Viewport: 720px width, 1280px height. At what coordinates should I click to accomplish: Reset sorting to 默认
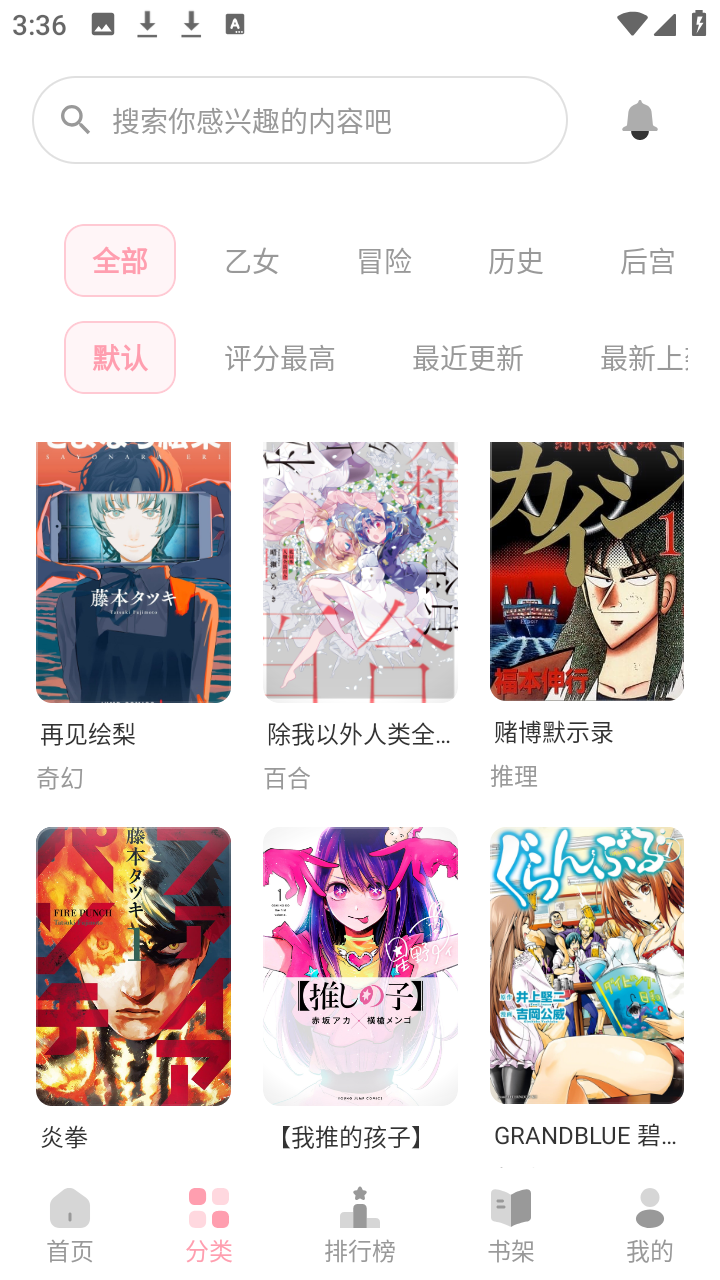pyautogui.click(x=119, y=357)
